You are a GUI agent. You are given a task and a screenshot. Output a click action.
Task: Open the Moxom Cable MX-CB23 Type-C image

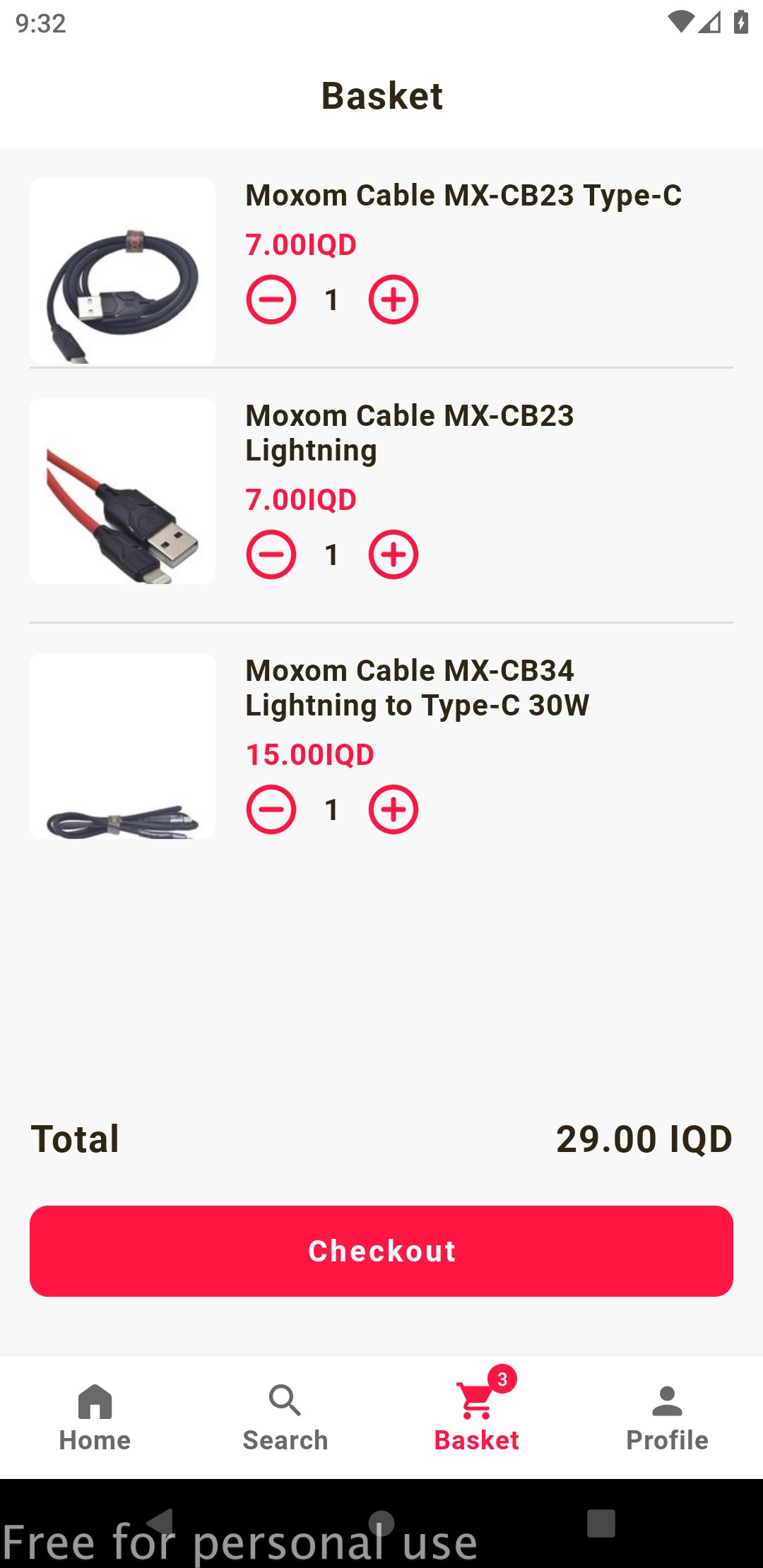click(x=122, y=271)
